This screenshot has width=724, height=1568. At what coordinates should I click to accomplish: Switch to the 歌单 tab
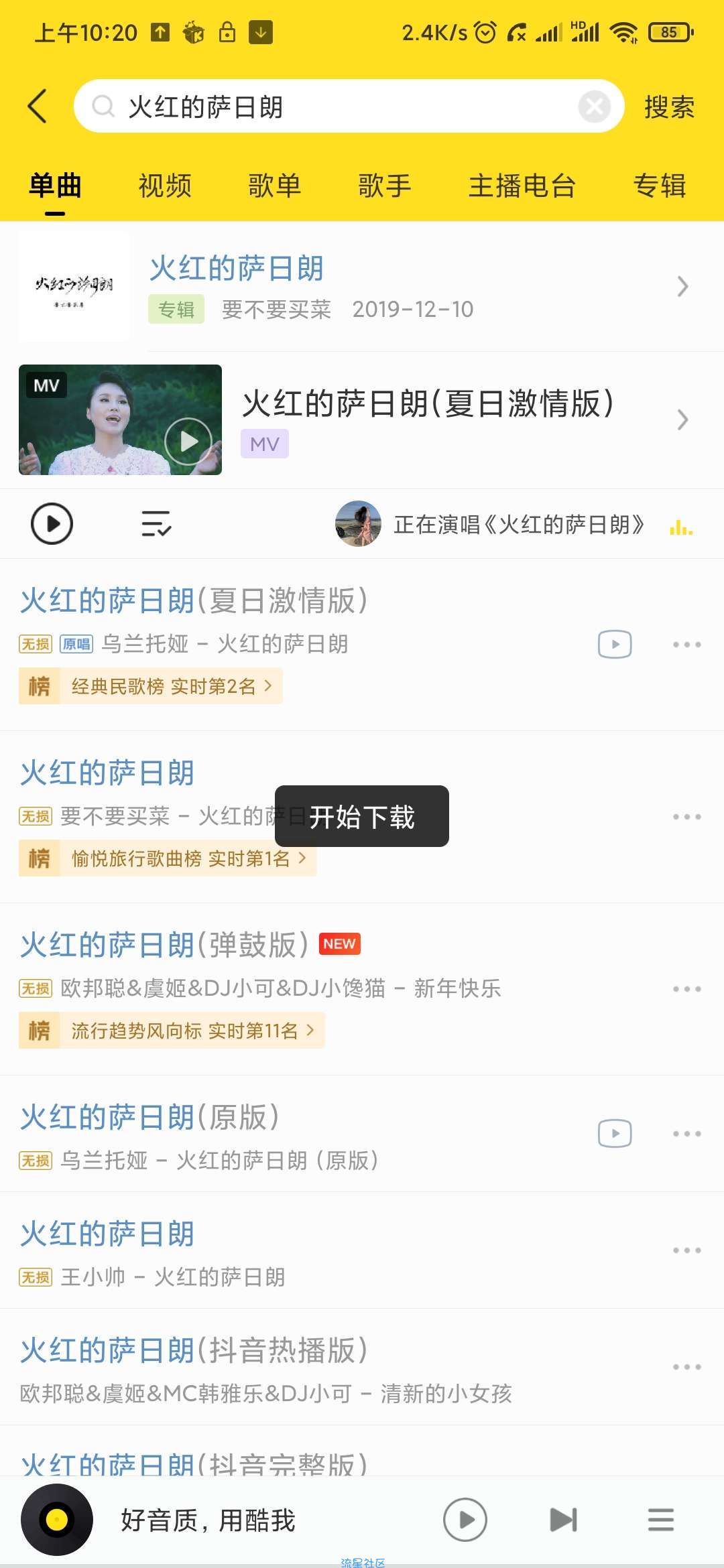275,186
